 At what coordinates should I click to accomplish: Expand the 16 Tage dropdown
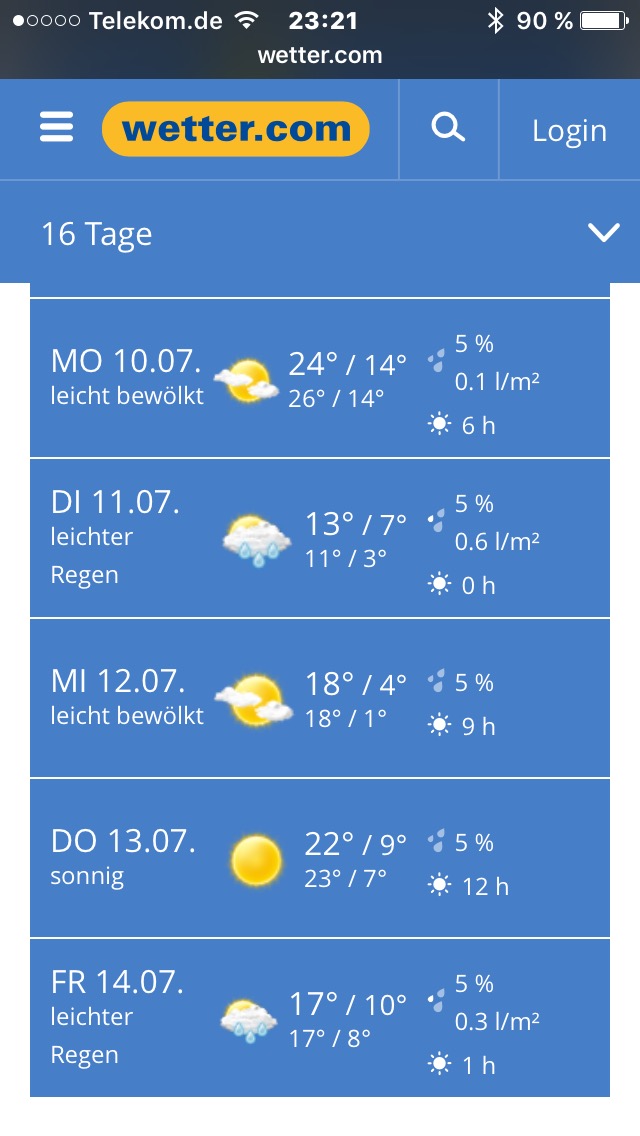tap(320, 233)
